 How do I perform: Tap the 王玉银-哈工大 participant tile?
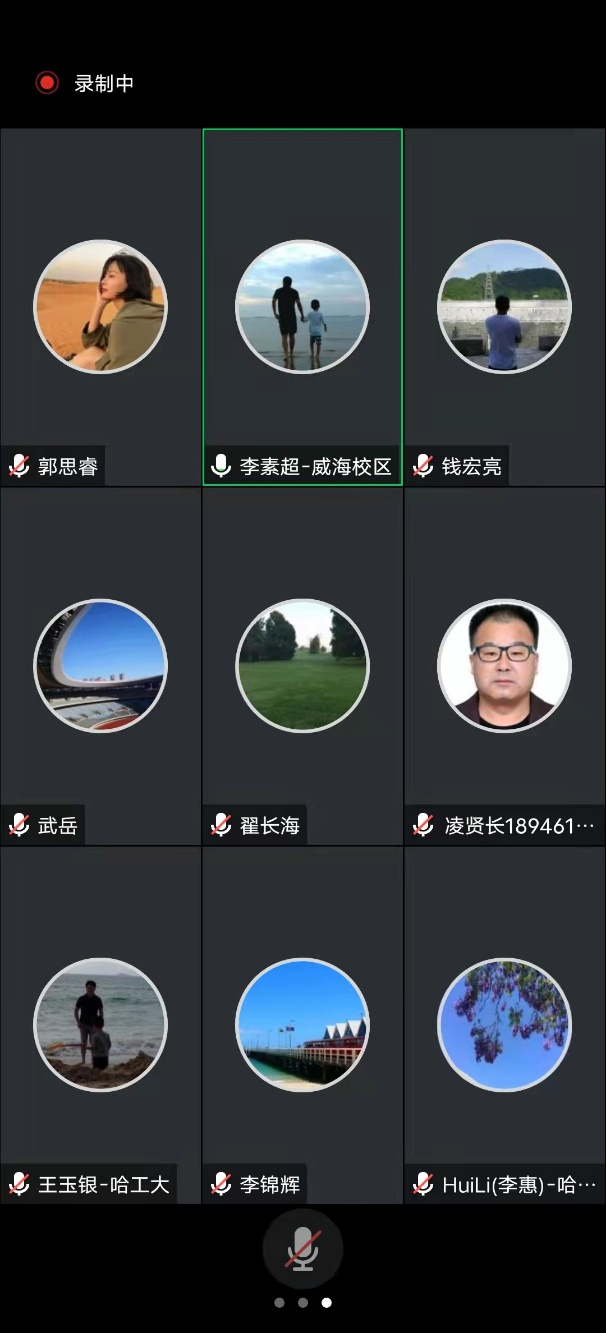click(x=100, y=1025)
